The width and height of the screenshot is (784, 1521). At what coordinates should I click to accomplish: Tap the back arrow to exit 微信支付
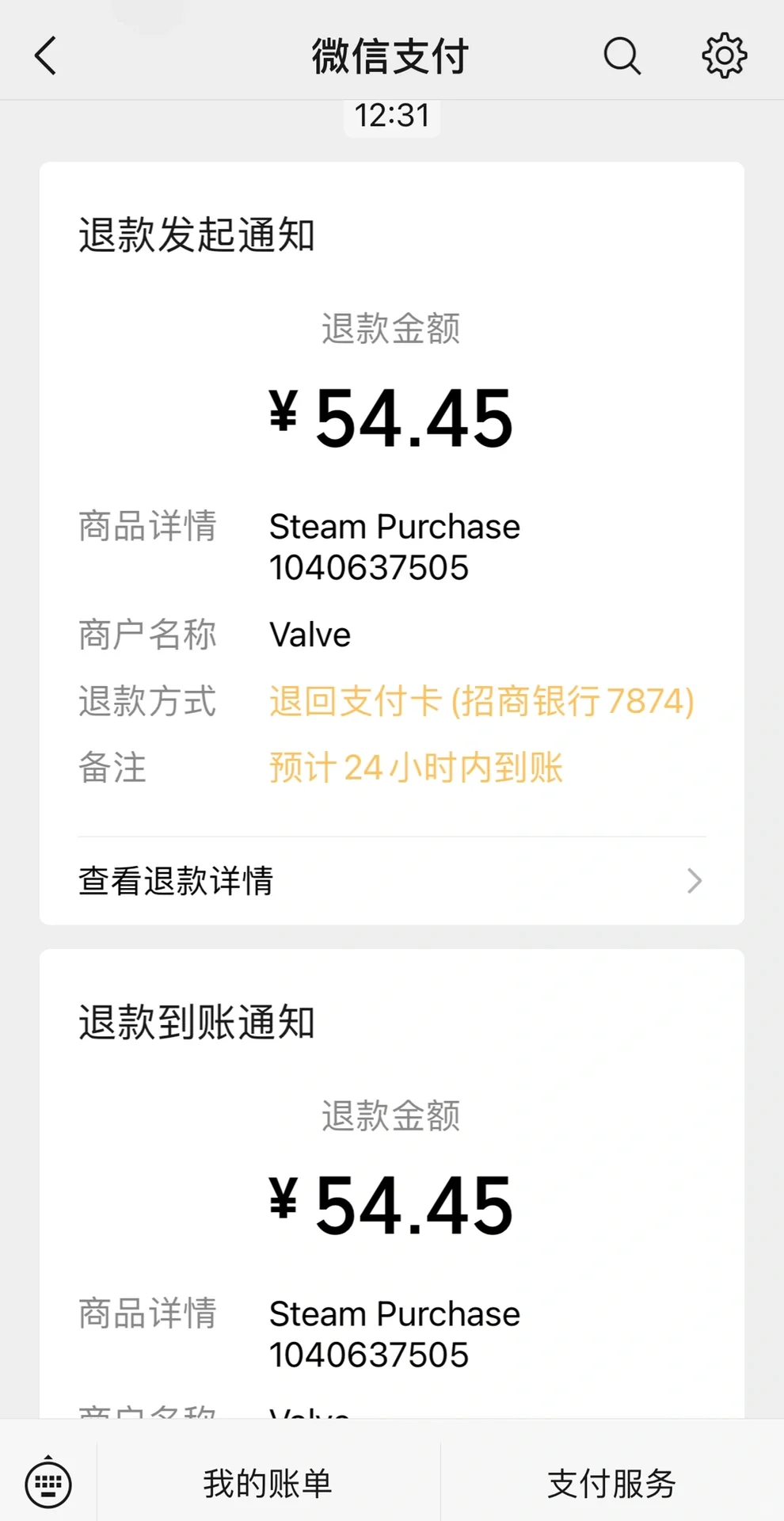tap(45, 56)
